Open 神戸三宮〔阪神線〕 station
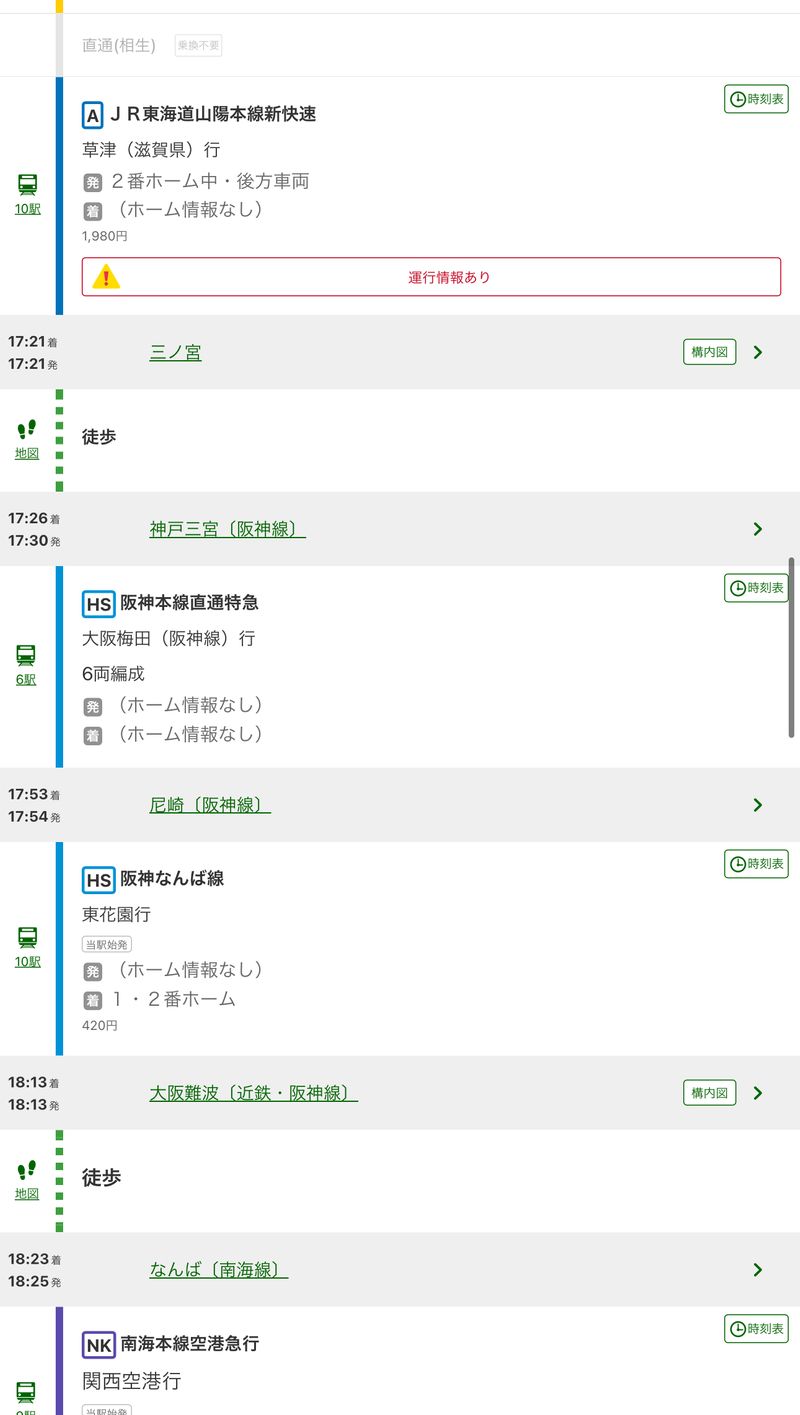 (228, 529)
